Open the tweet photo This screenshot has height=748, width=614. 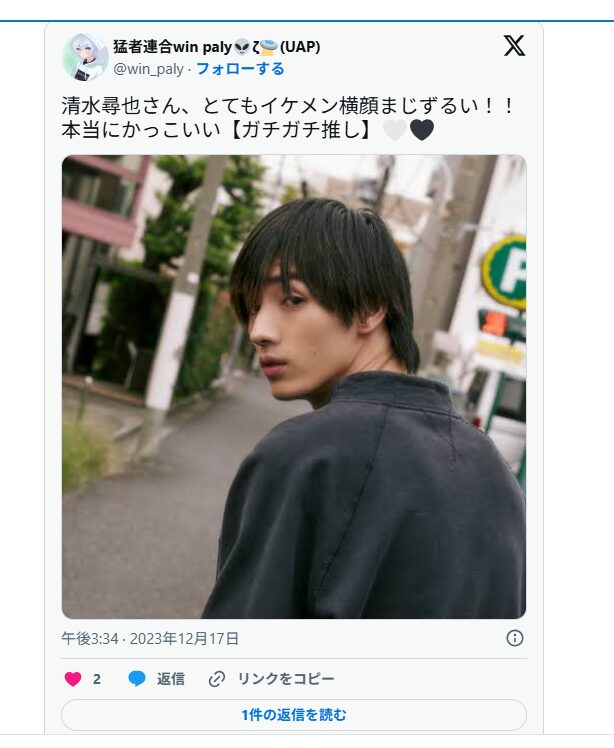(294, 386)
